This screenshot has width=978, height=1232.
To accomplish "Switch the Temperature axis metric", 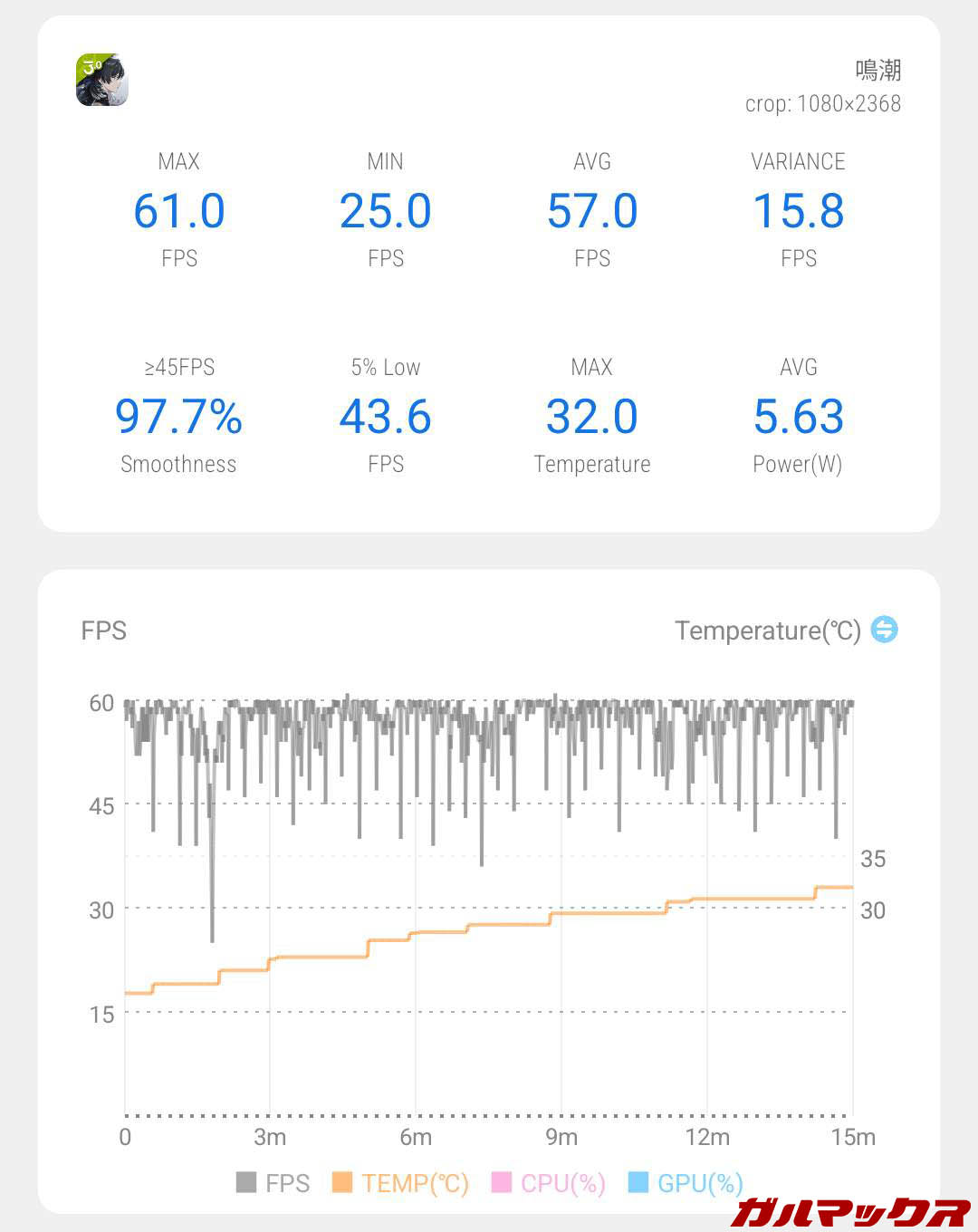I will (884, 630).
